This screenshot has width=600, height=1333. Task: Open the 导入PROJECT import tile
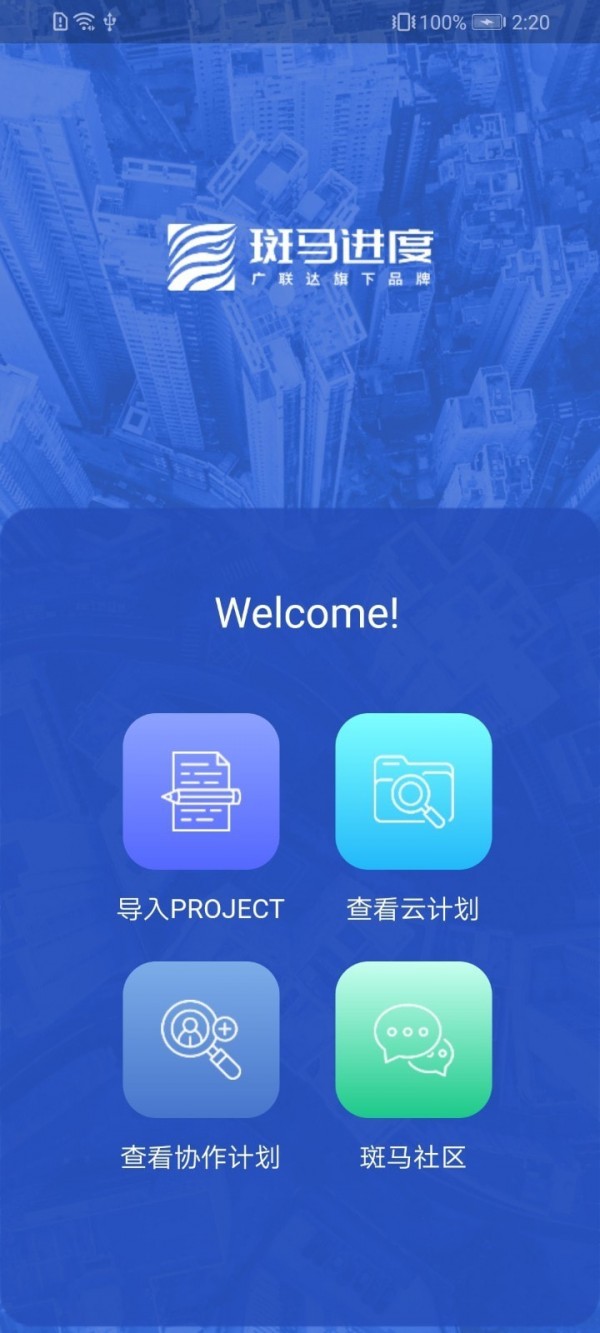[x=201, y=791]
